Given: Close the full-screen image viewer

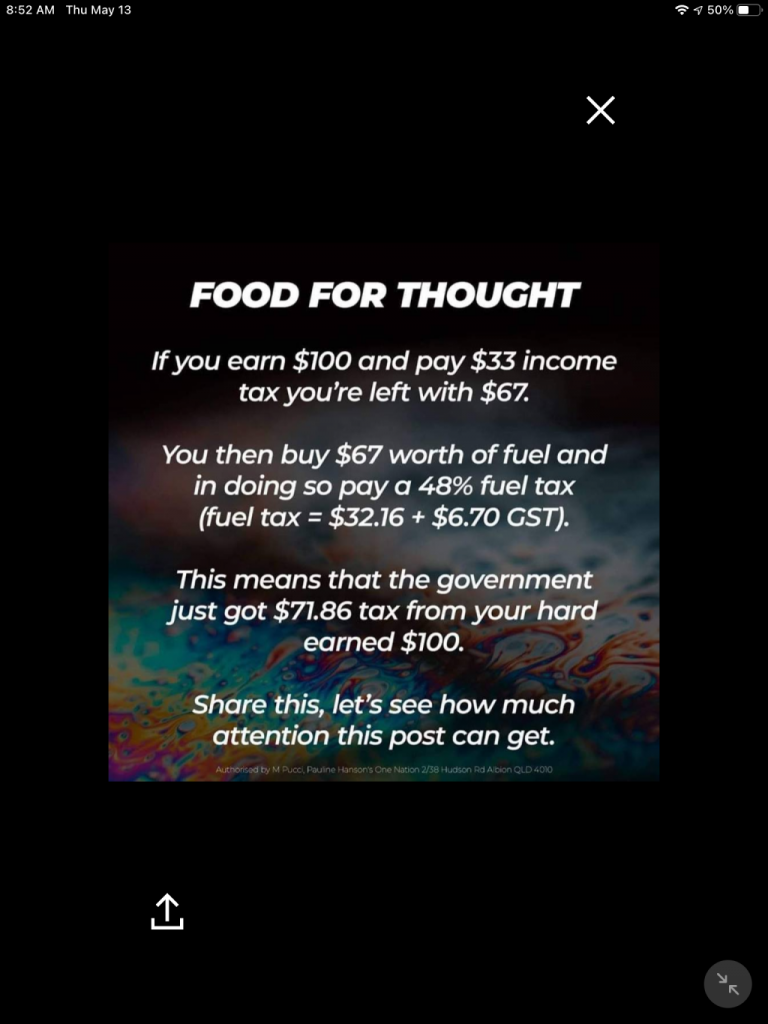Looking at the screenshot, I should 600,110.
